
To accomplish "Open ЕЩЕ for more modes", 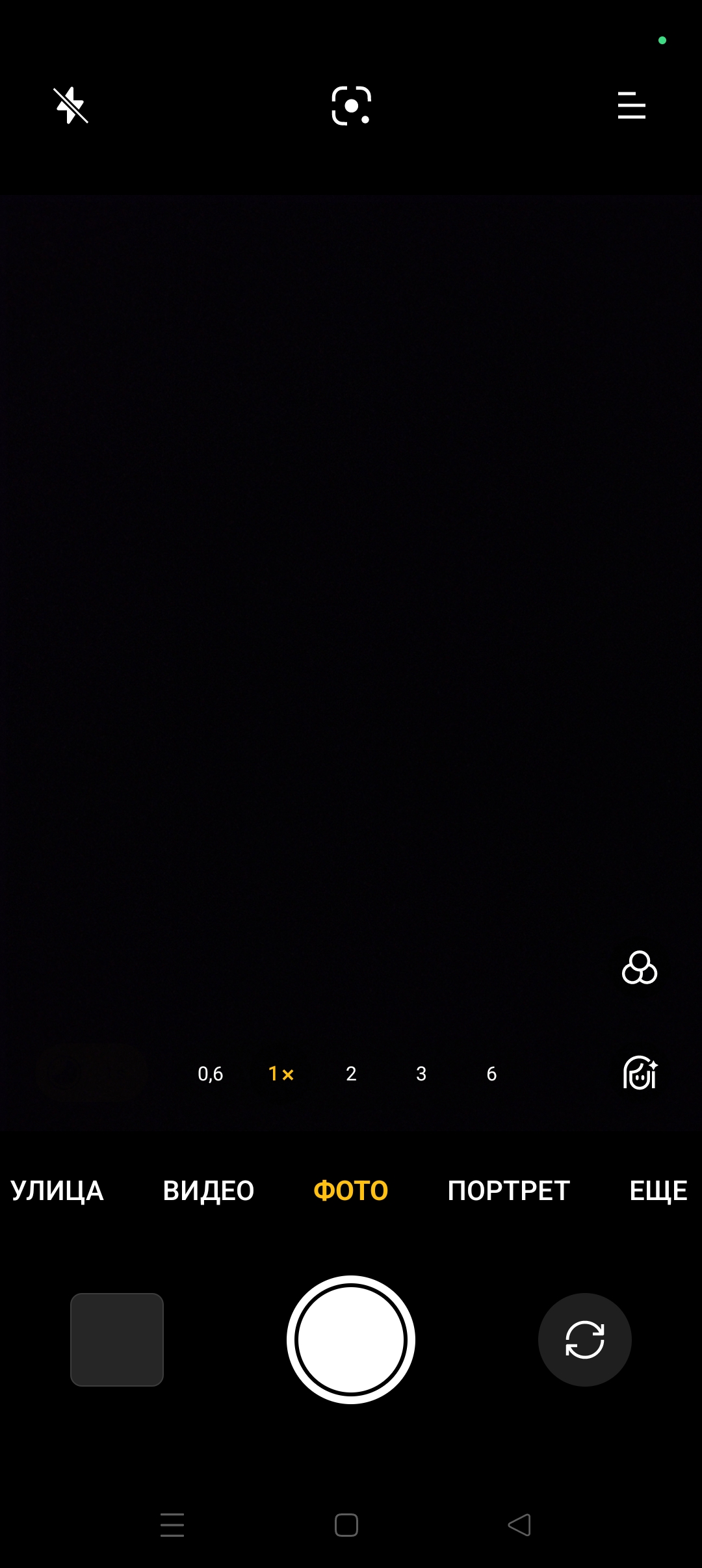I will (658, 1191).
